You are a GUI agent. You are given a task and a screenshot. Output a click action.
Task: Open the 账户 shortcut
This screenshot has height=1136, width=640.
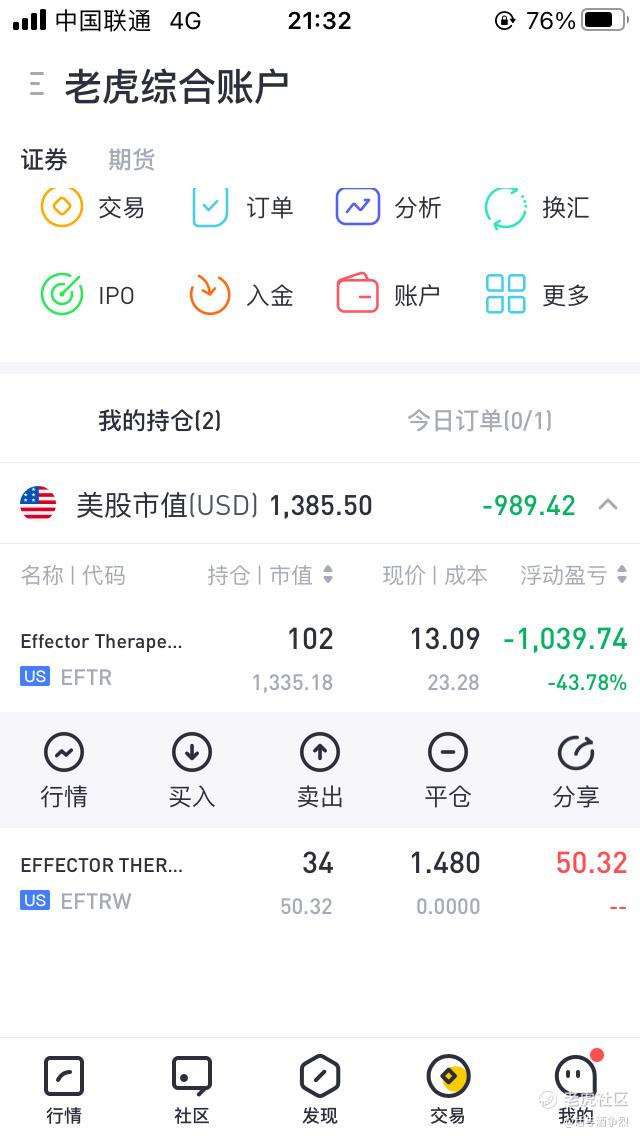click(x=388, y=295)
